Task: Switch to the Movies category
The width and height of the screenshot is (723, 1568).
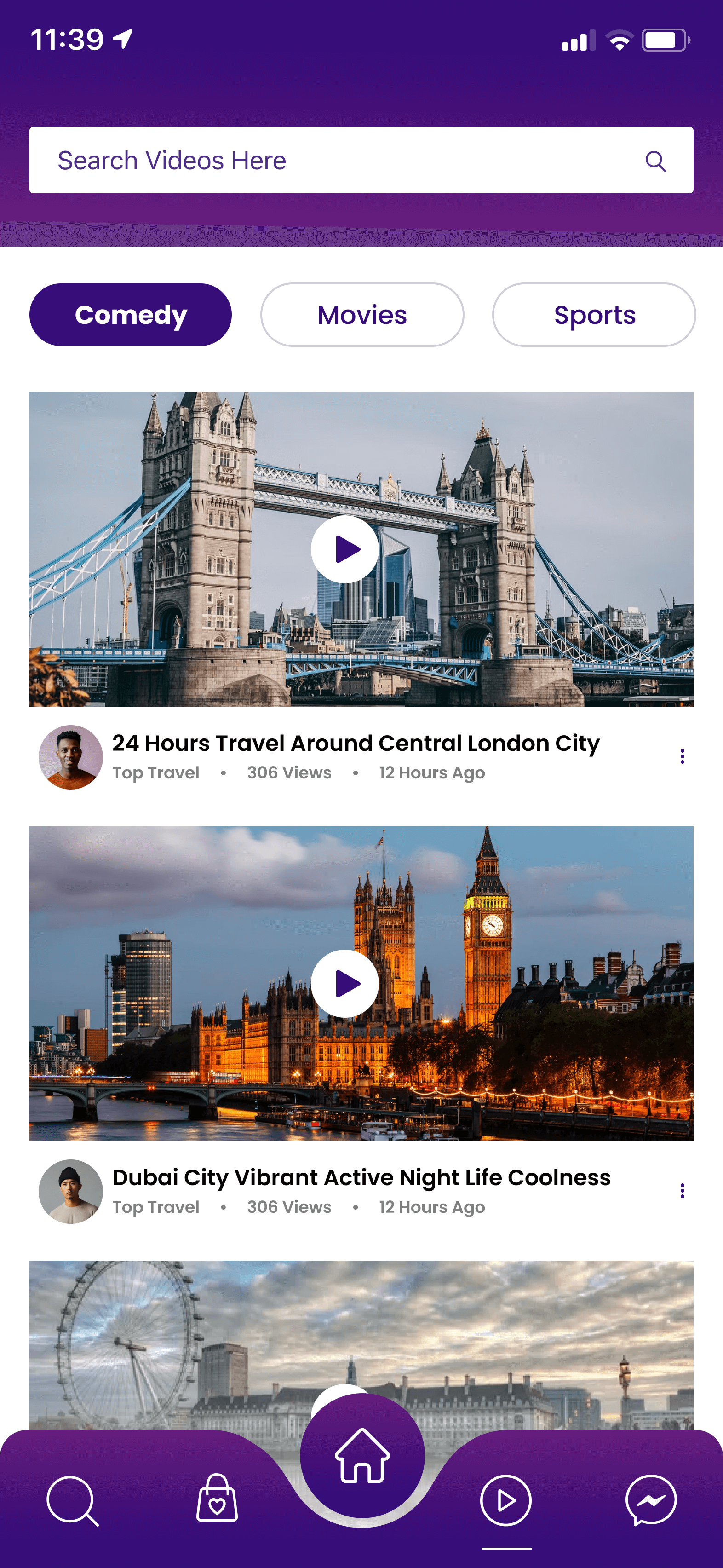Action: coord(361,314)
